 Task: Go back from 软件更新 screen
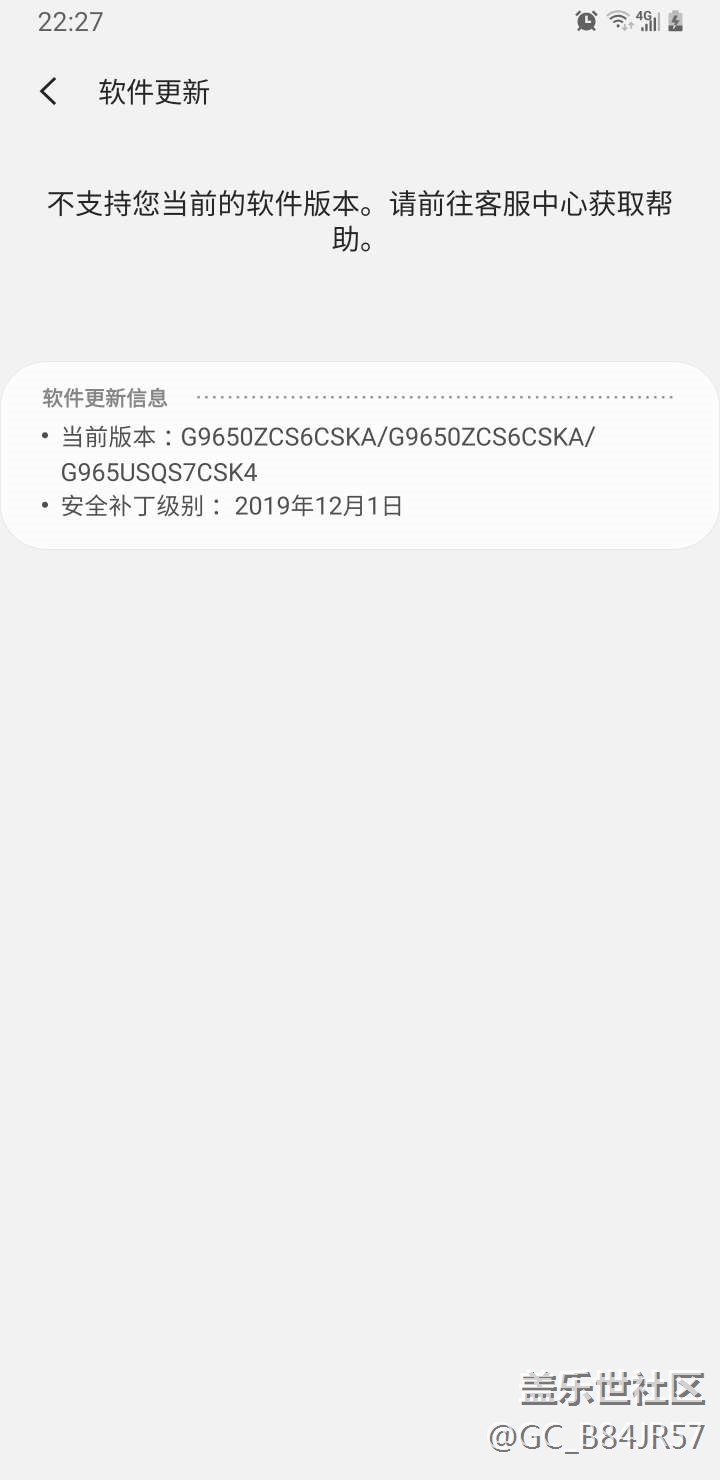click(x=48, y=92)
